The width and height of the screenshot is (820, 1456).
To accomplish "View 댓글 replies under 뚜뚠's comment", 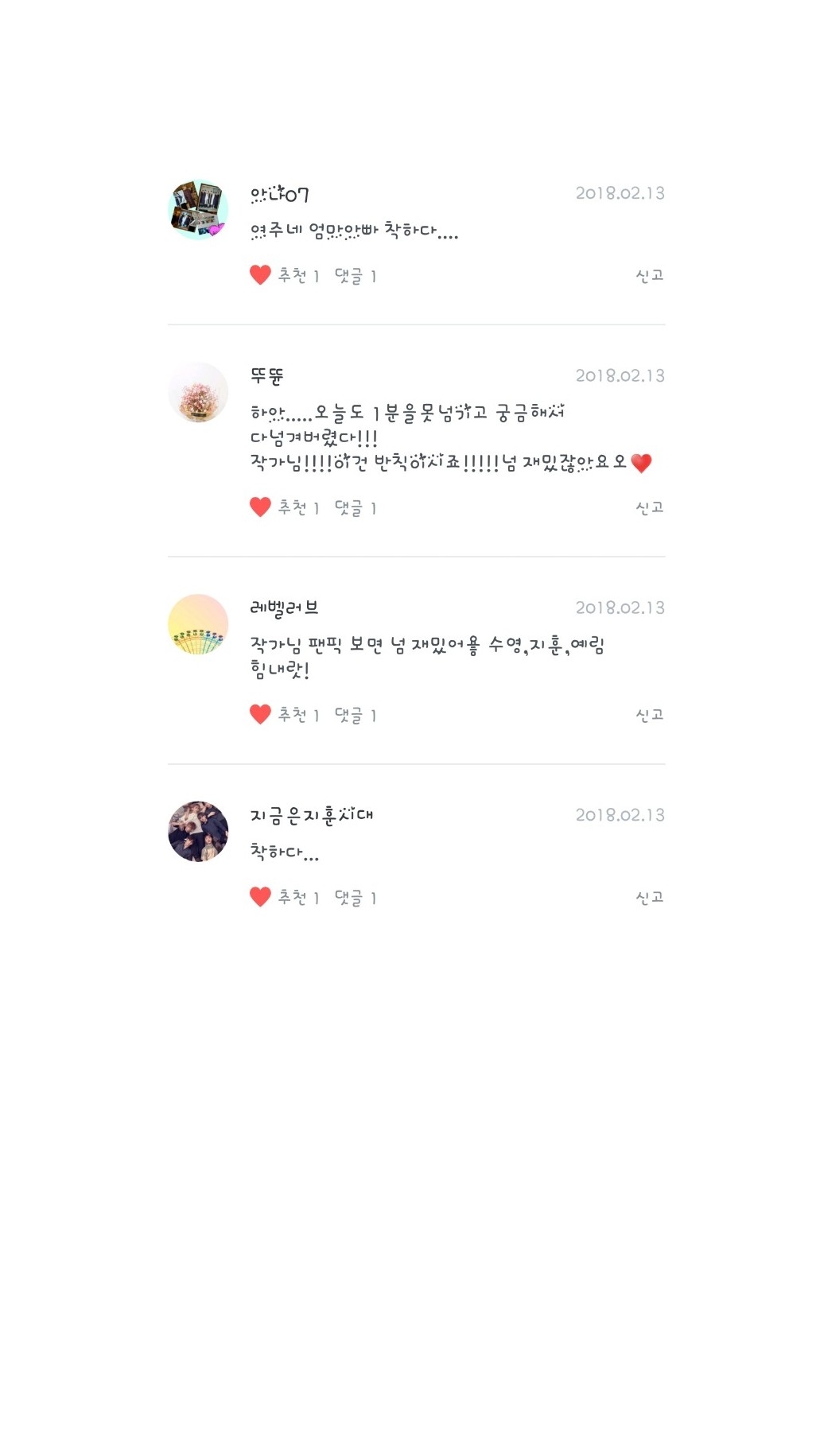I will tap(355, 508).
